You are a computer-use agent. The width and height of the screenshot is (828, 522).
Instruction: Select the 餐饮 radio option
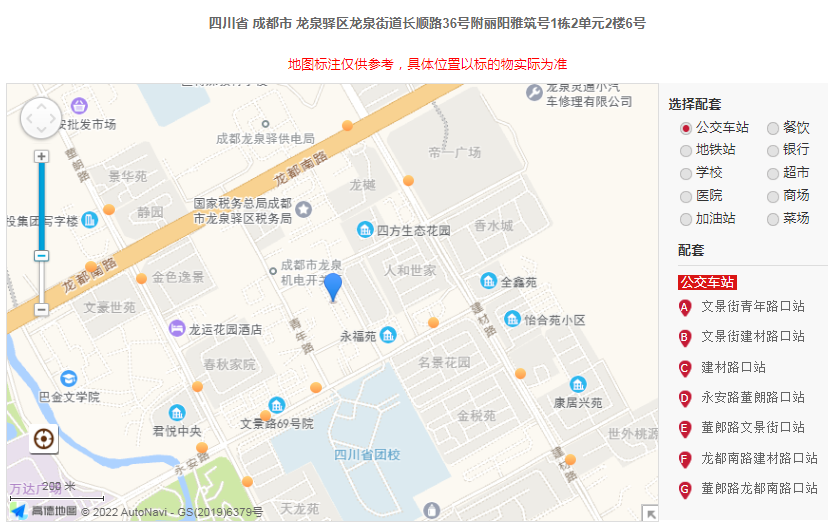tap(773, 128)
